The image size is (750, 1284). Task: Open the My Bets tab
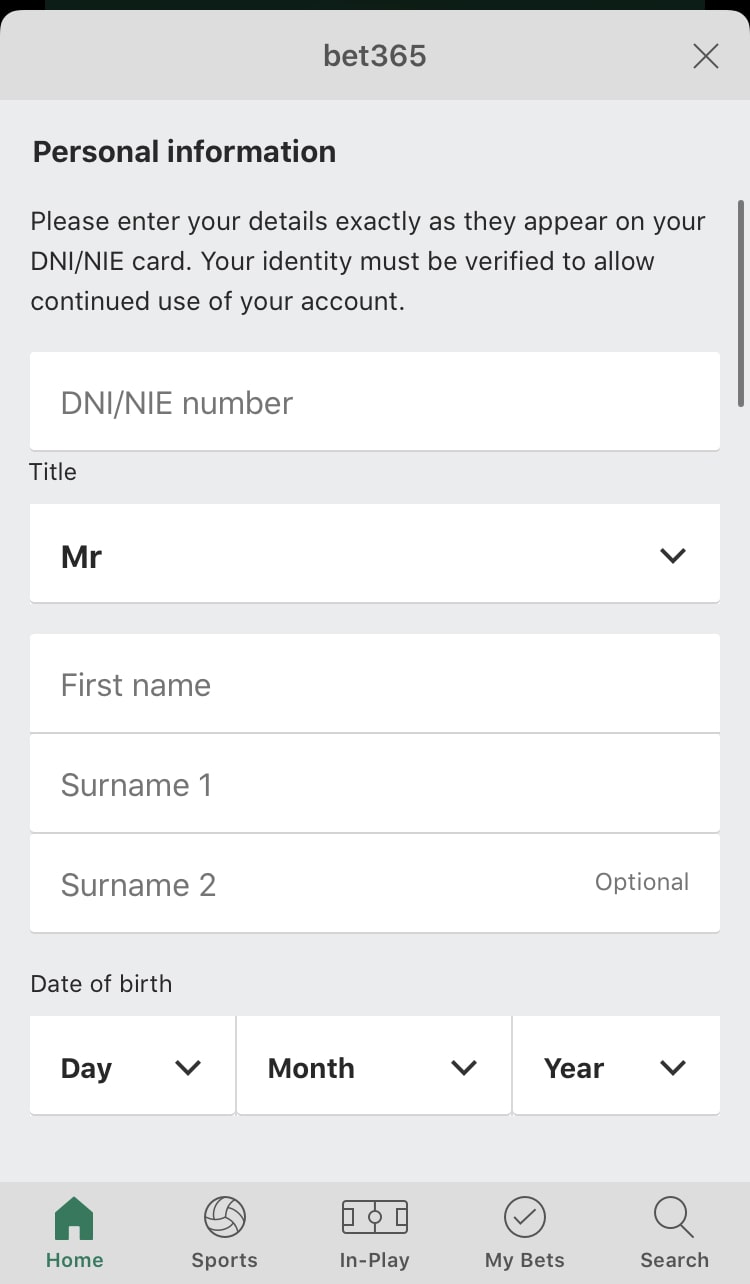pos(525,1233)
